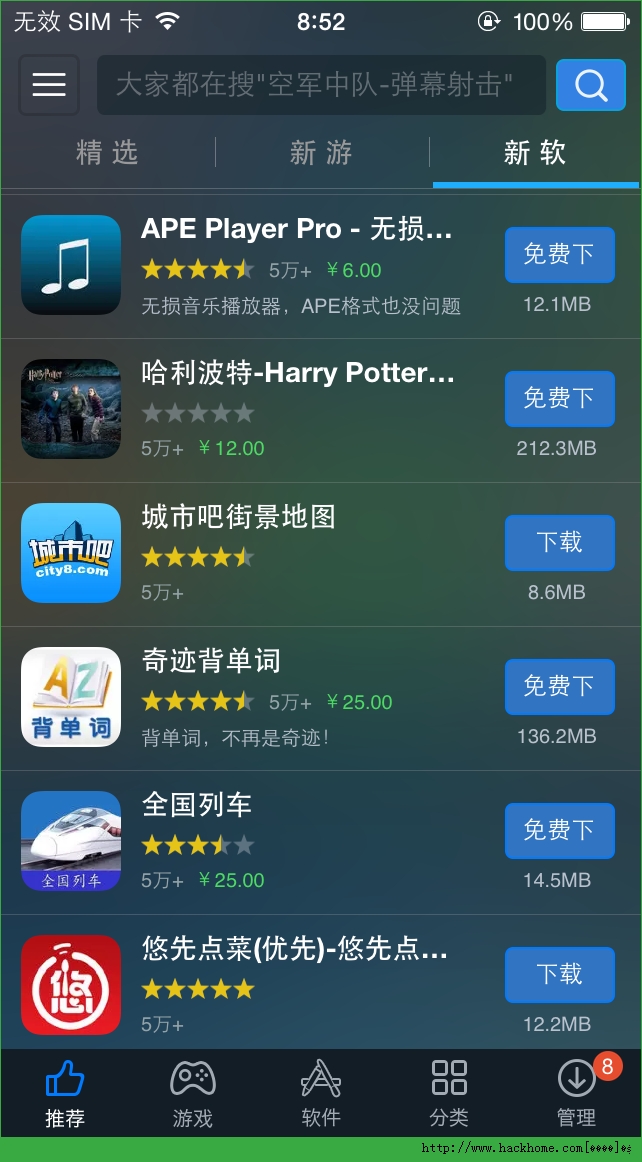Select the 新软 tab
642x1162 pixels.
(535, 153)
